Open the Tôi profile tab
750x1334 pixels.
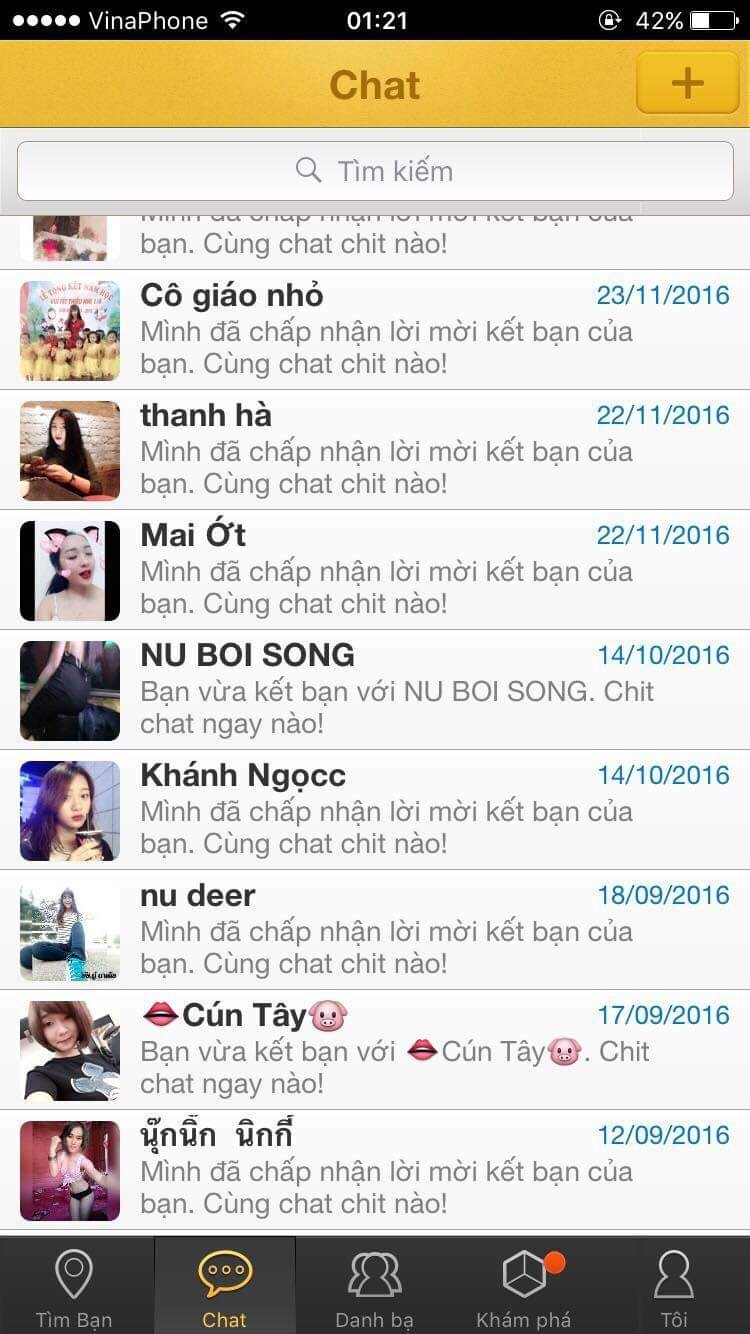coord(674,1288)
